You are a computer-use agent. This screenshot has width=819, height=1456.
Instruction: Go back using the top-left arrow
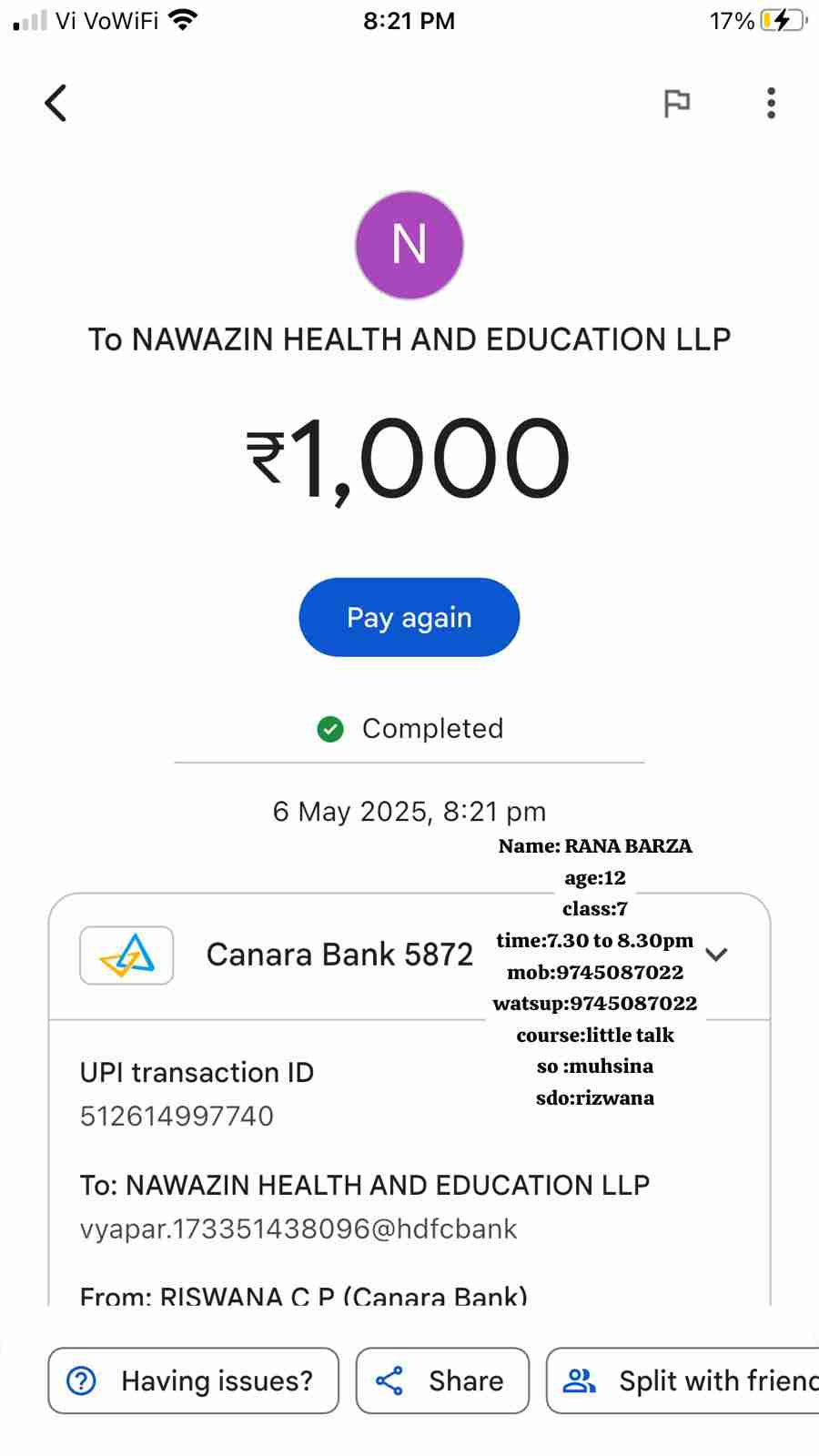click(x=56, y=103)
